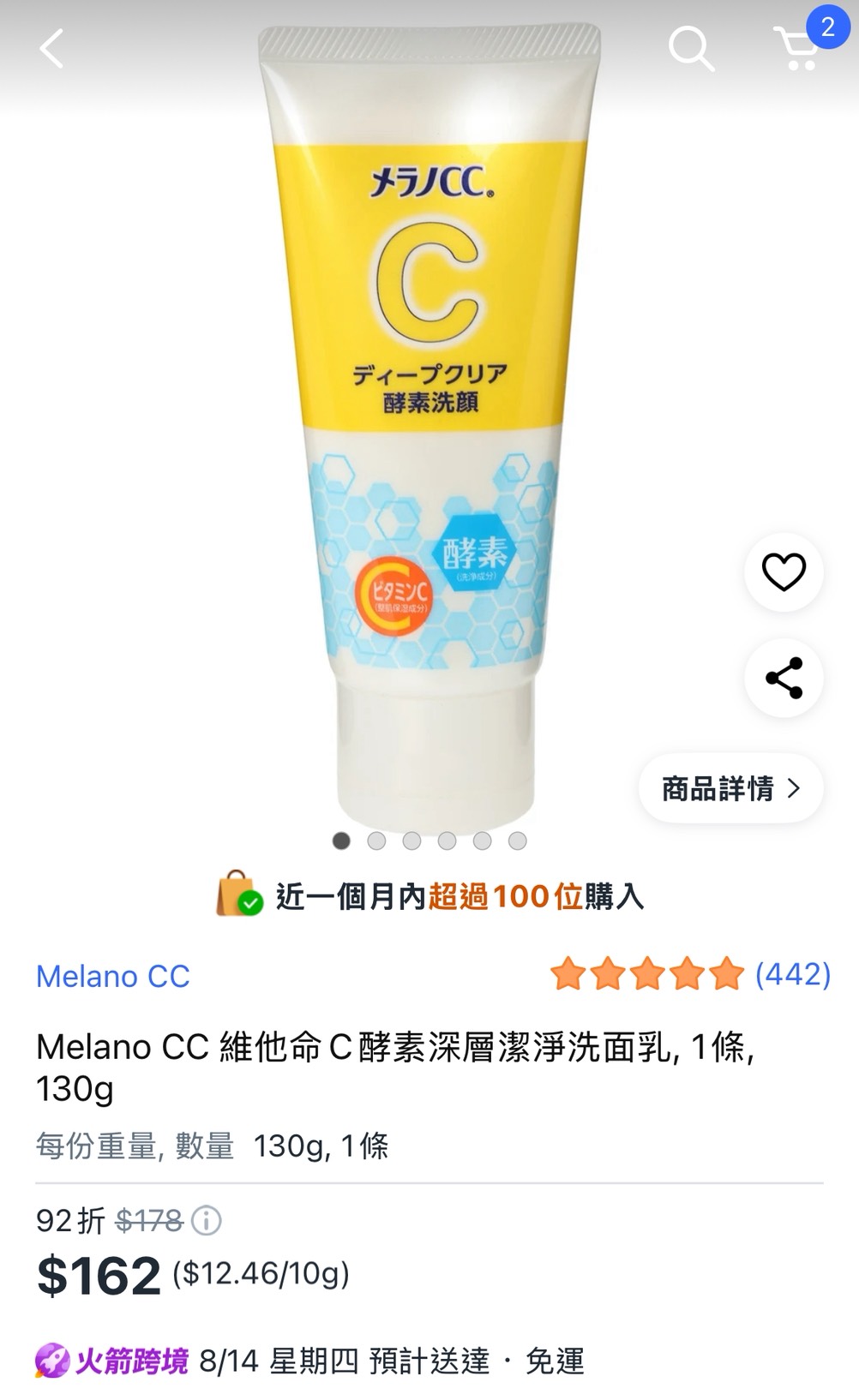
Task: Open the 442 ratings and reviews
Action: pyautogui.click(x=792, y=974)
